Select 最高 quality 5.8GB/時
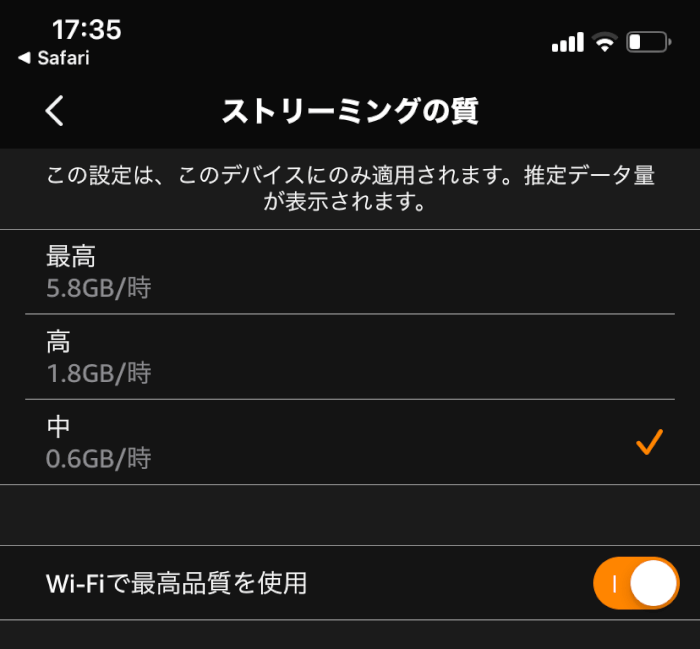The image size is (700, 649). [x=350, y=272]
